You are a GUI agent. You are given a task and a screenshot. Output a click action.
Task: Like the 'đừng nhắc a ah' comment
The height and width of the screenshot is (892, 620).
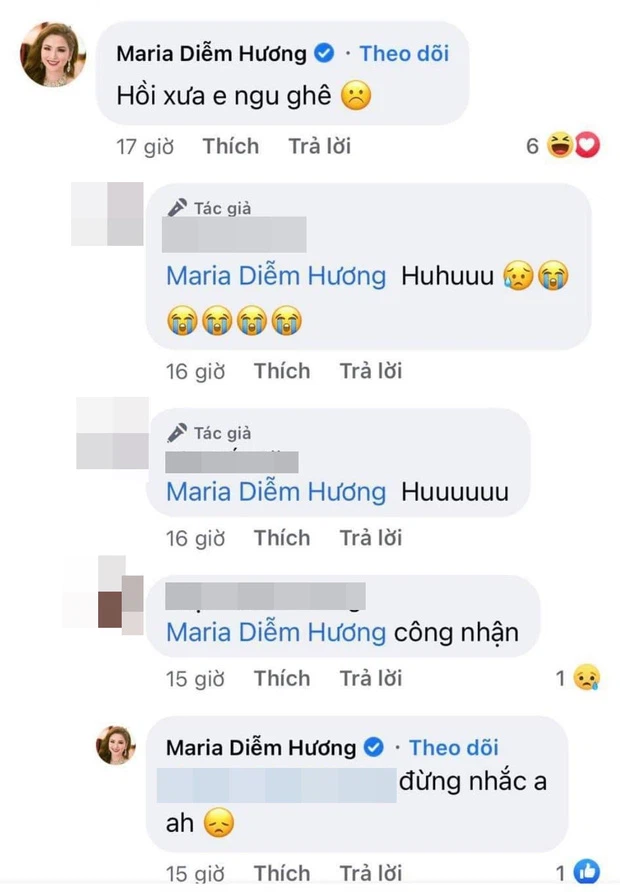(x=282, y=873)
